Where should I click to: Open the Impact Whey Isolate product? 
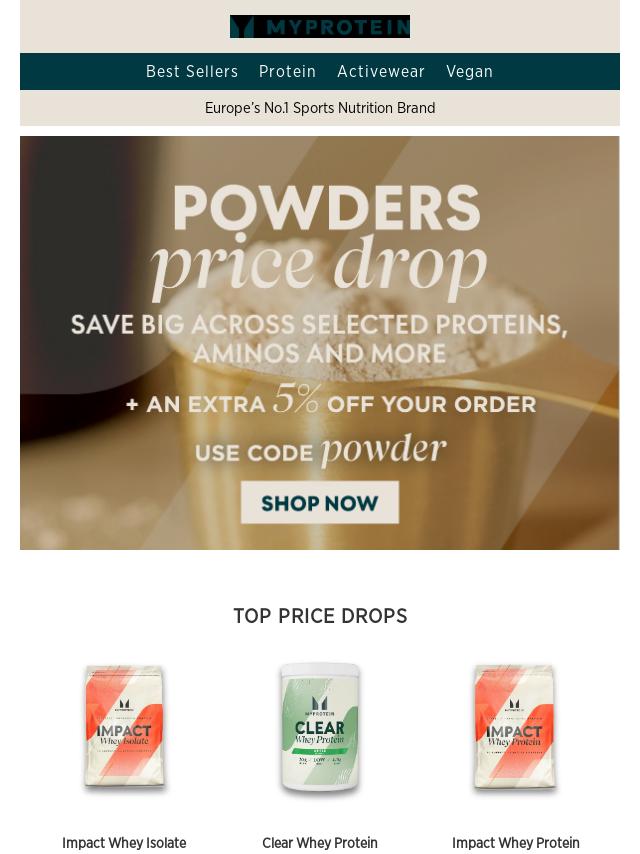coord(124,730)
